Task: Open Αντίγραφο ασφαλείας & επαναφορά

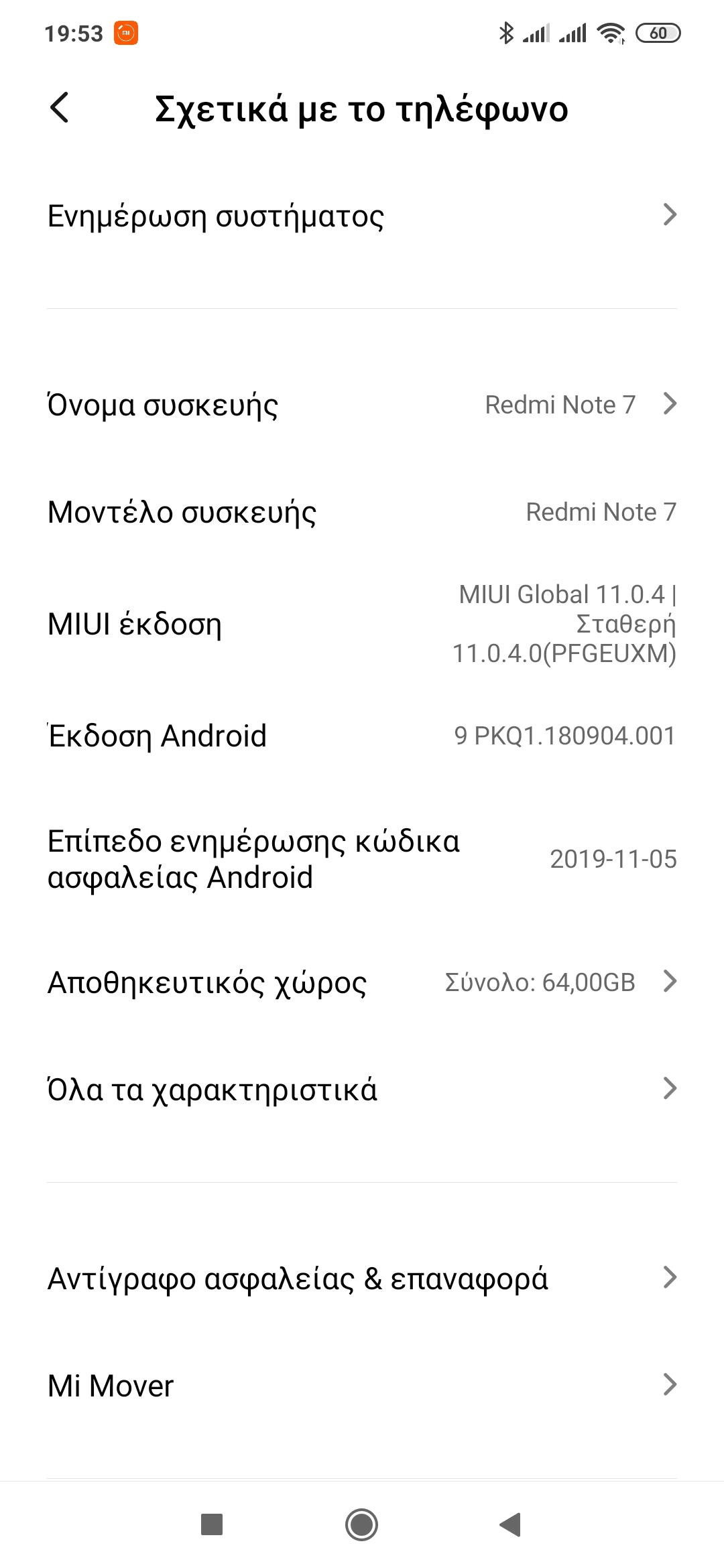Action: pos(362,1279)
